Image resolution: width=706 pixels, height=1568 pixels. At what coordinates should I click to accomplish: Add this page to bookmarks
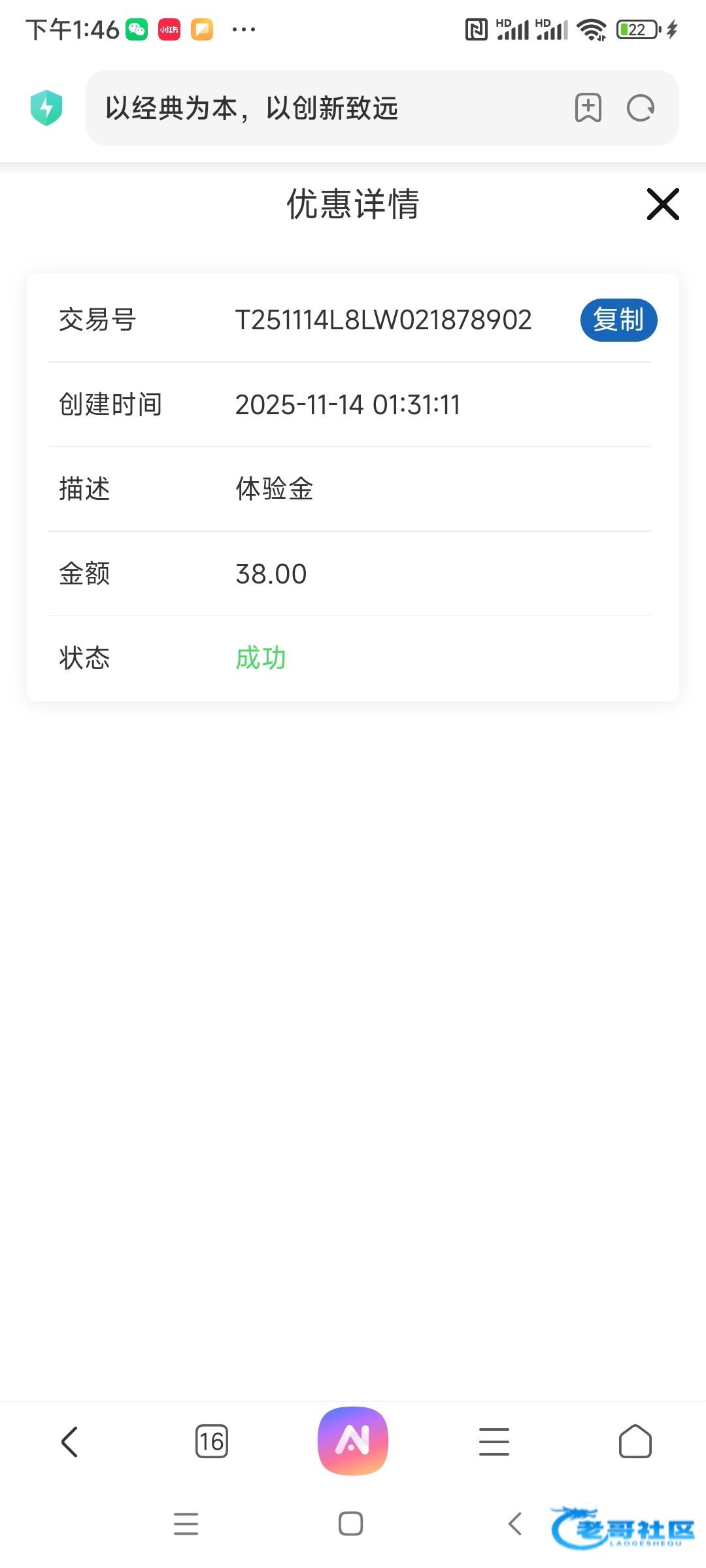point(588,108)
